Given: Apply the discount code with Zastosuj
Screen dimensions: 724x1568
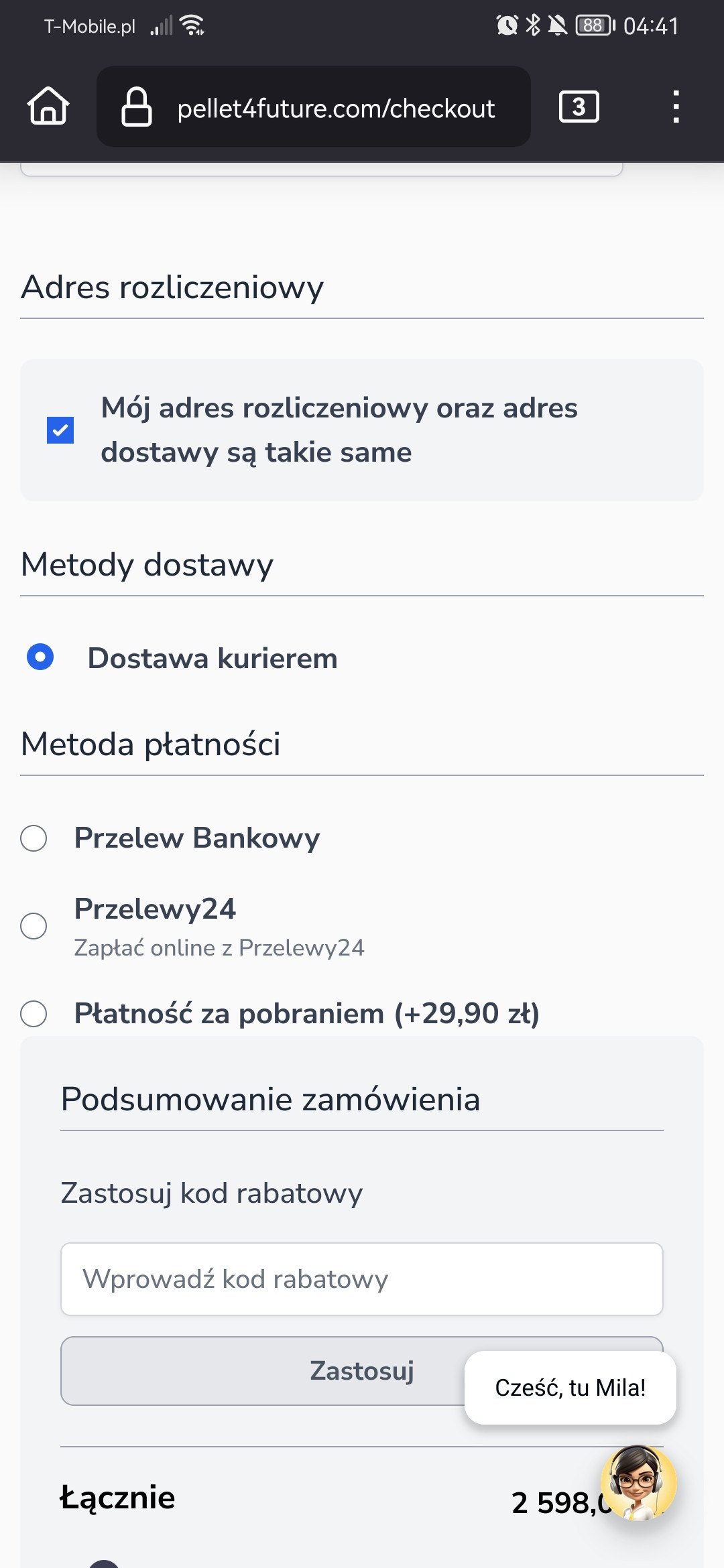Looking at the screenshot, I should pos(362,1371).
